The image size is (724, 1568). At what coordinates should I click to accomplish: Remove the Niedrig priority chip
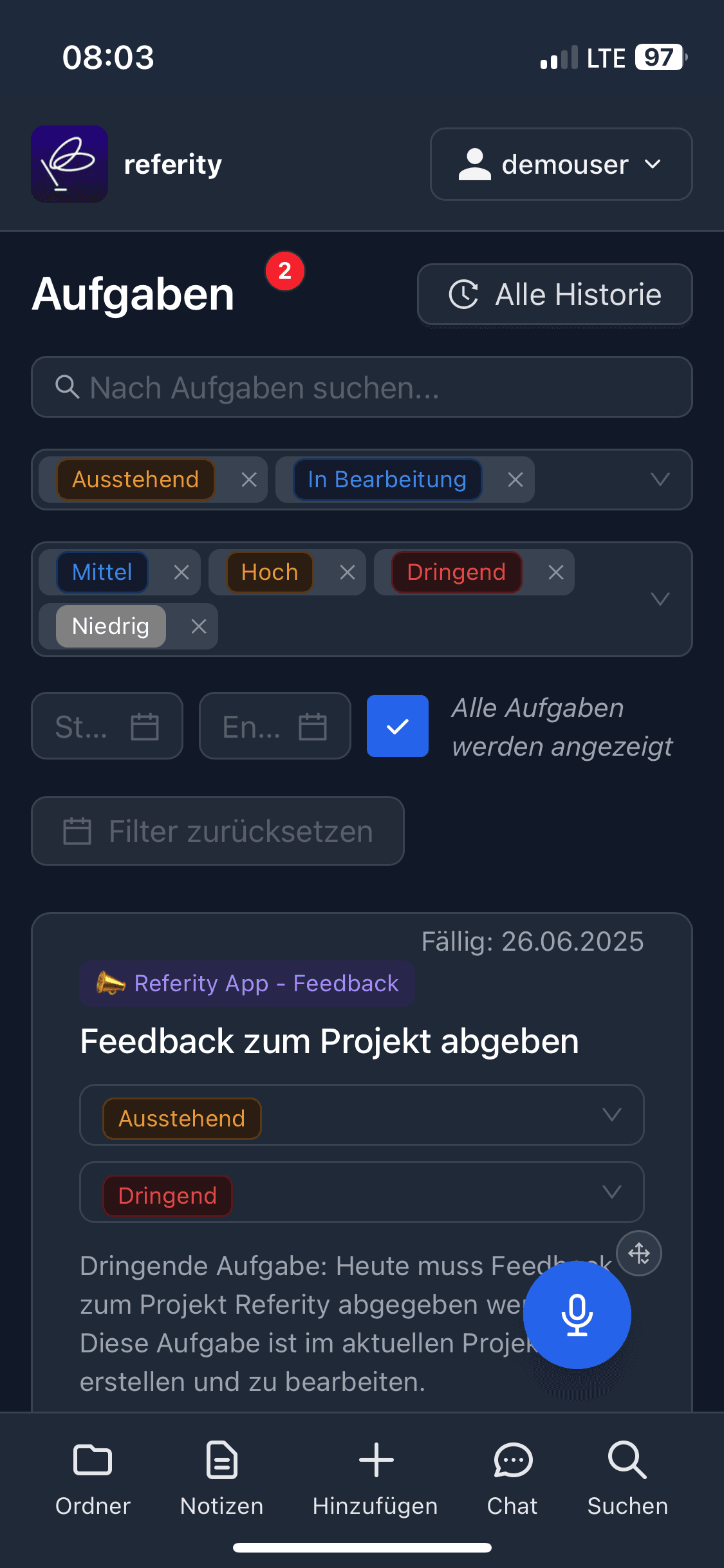tap(199, 626)
